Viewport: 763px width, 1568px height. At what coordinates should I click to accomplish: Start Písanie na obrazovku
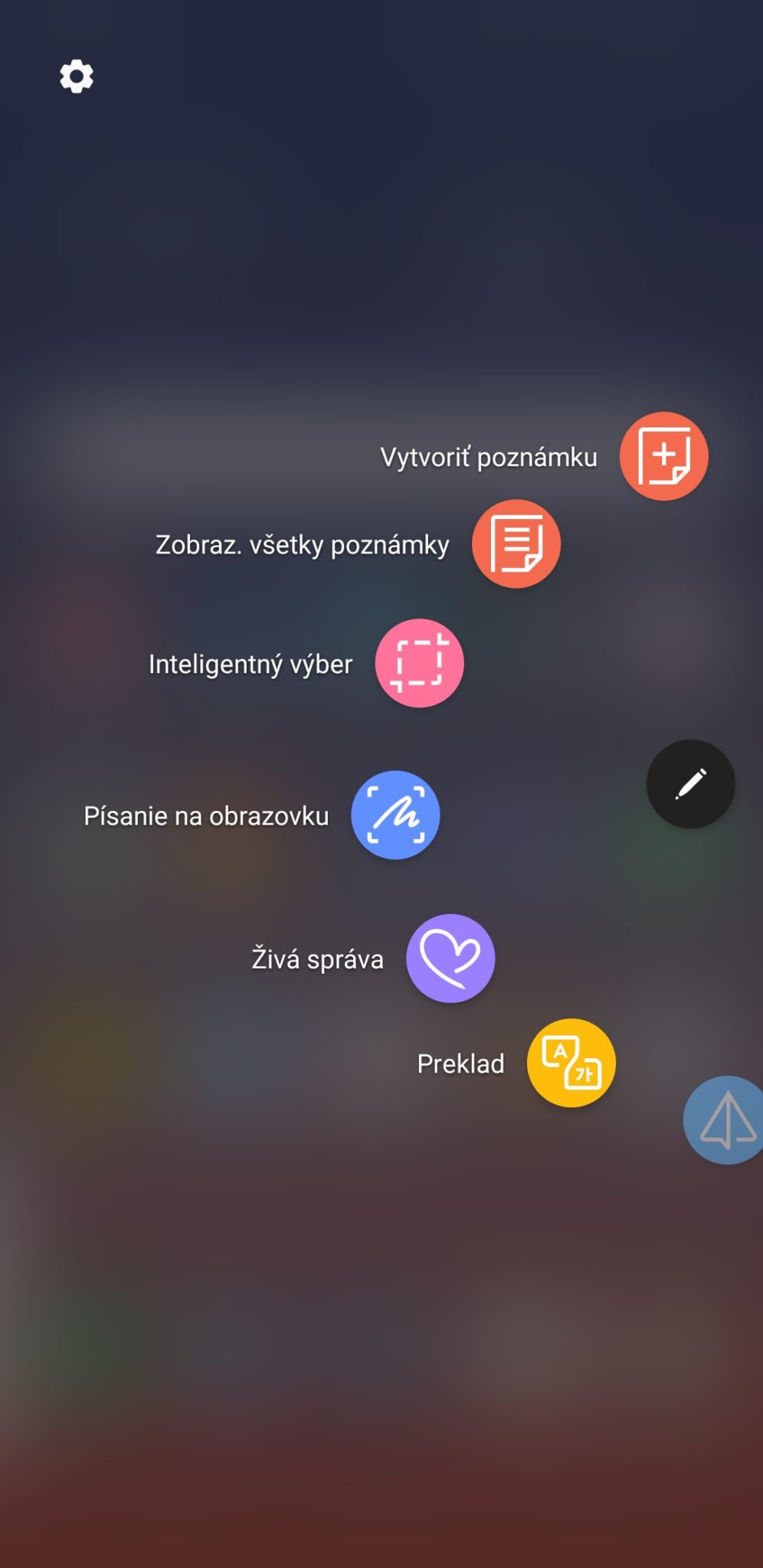click(x=395, y=815)
